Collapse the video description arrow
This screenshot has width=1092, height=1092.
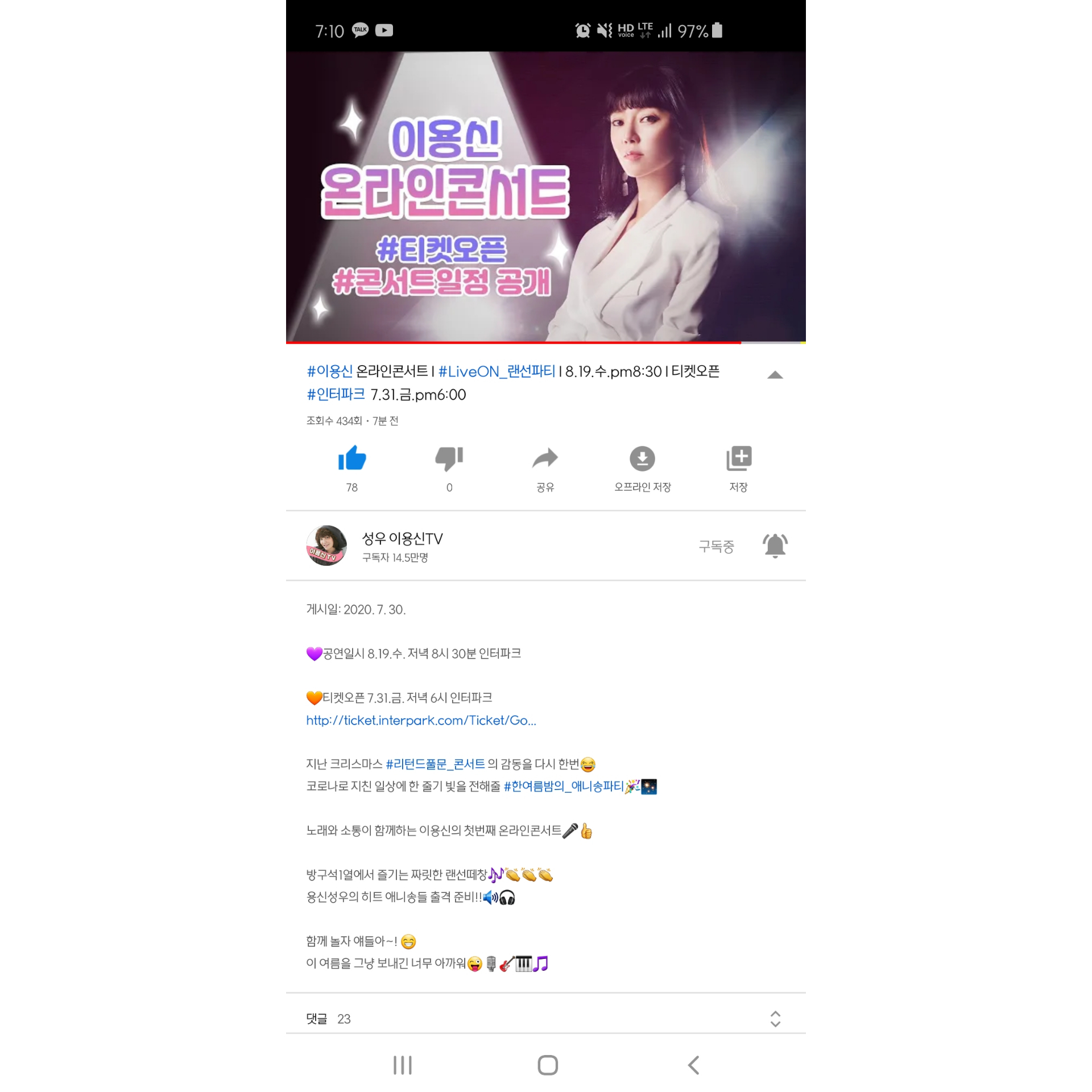(x=775, y=375)
